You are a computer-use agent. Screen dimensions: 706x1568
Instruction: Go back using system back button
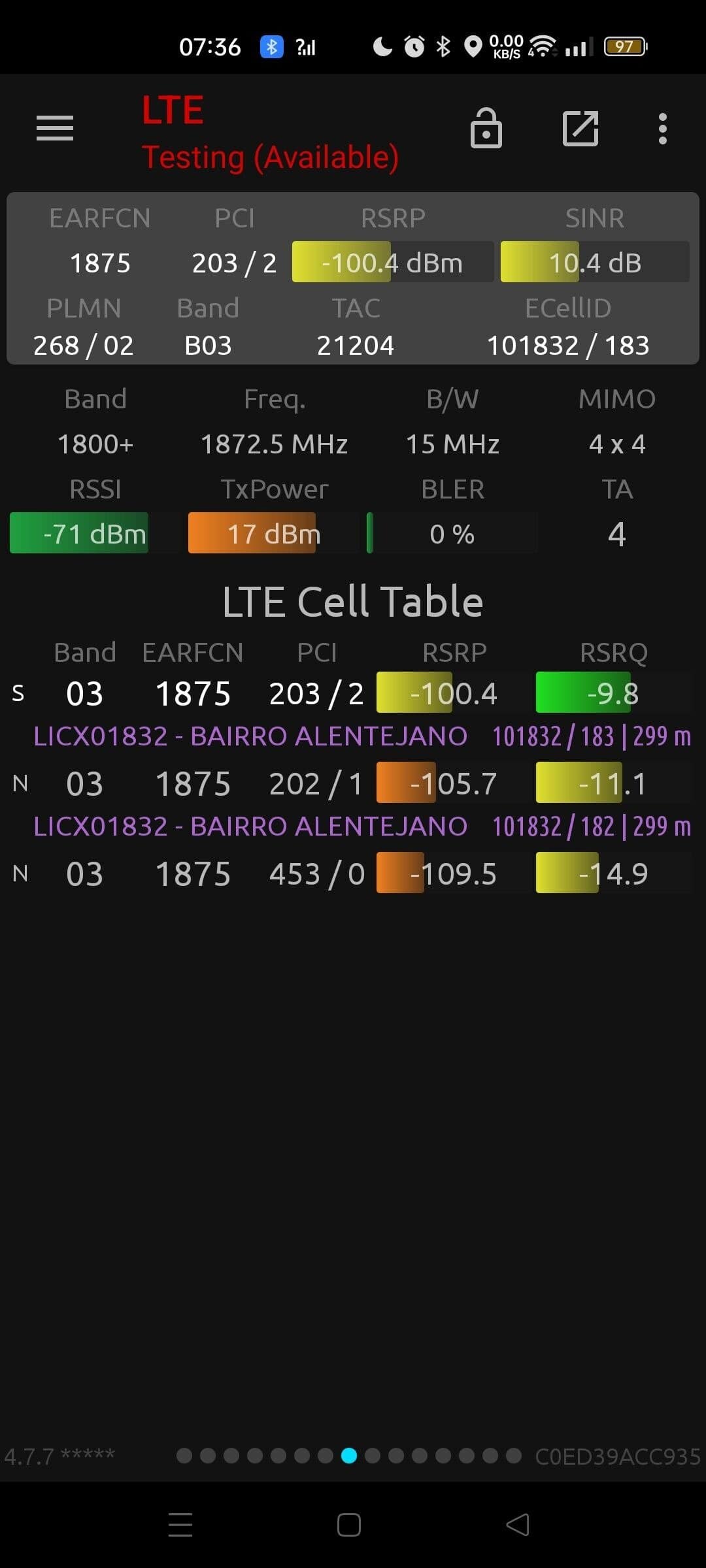(x=518, y=1525)
